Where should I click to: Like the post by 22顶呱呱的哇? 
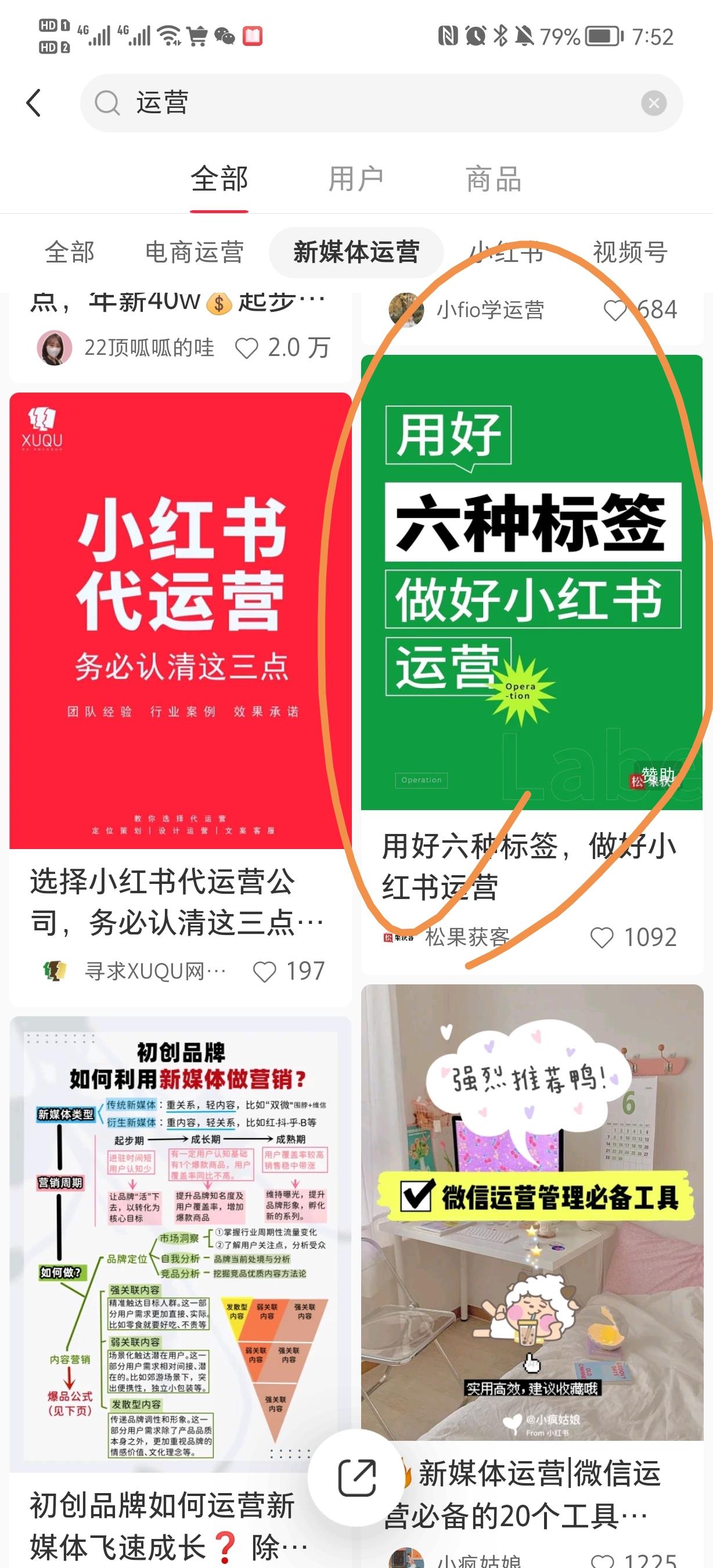[x=246, y=348]
